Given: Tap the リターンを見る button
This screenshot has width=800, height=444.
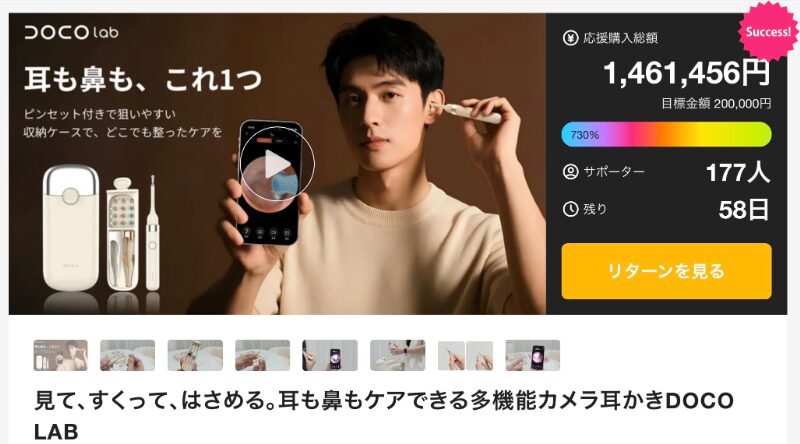Looking at the screenshot, I should coord(666,271).
